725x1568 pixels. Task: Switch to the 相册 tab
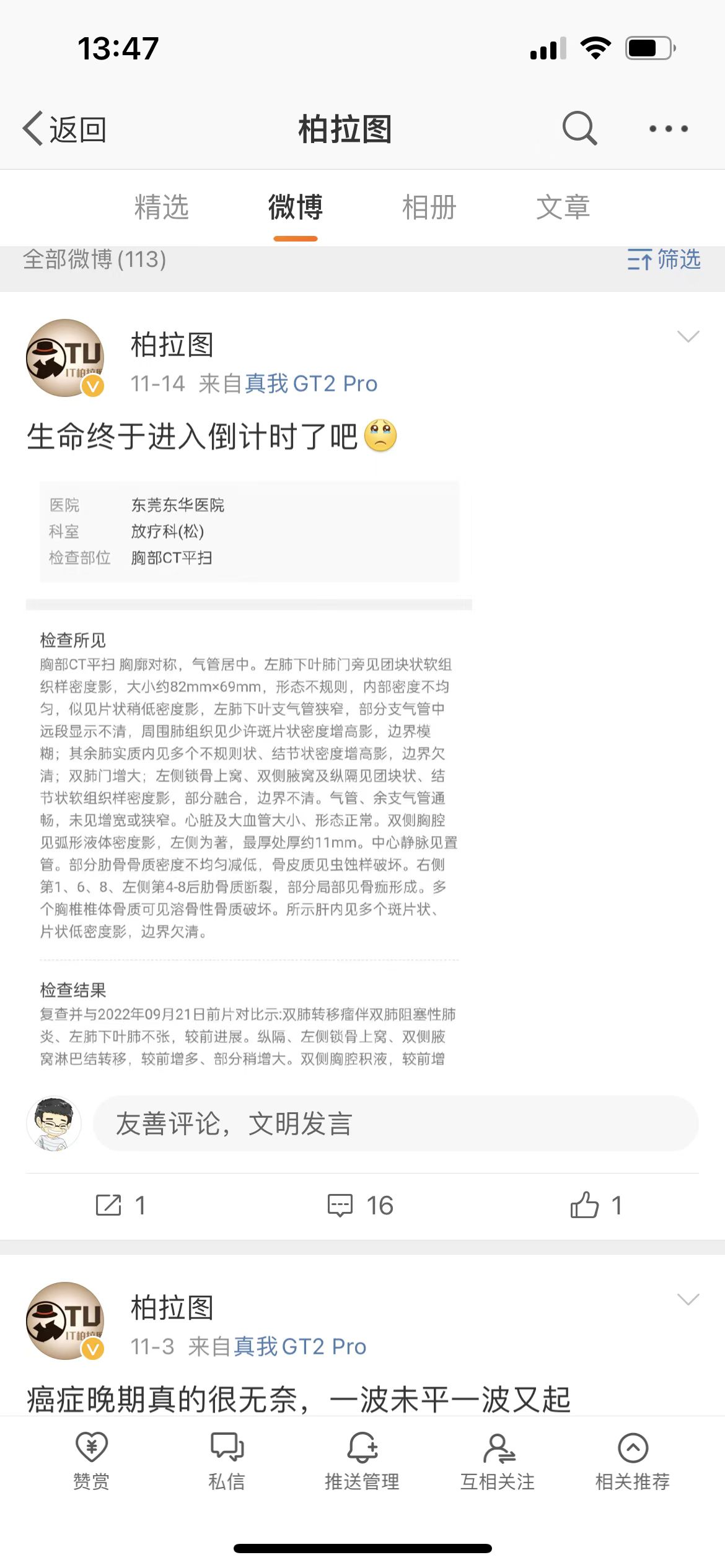pos(429,207)
